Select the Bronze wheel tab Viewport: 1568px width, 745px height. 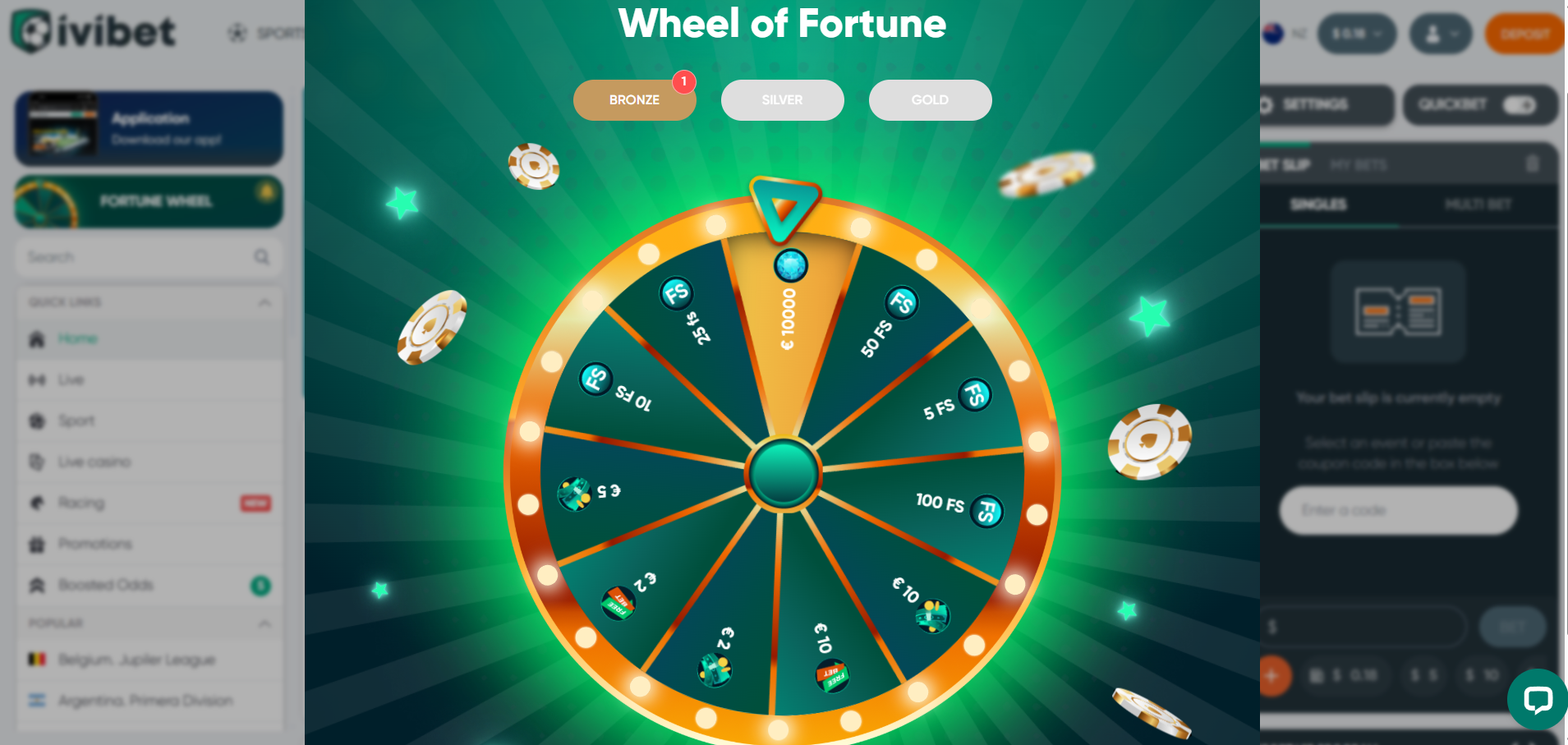pyautogui.click(x=633, y=100)
